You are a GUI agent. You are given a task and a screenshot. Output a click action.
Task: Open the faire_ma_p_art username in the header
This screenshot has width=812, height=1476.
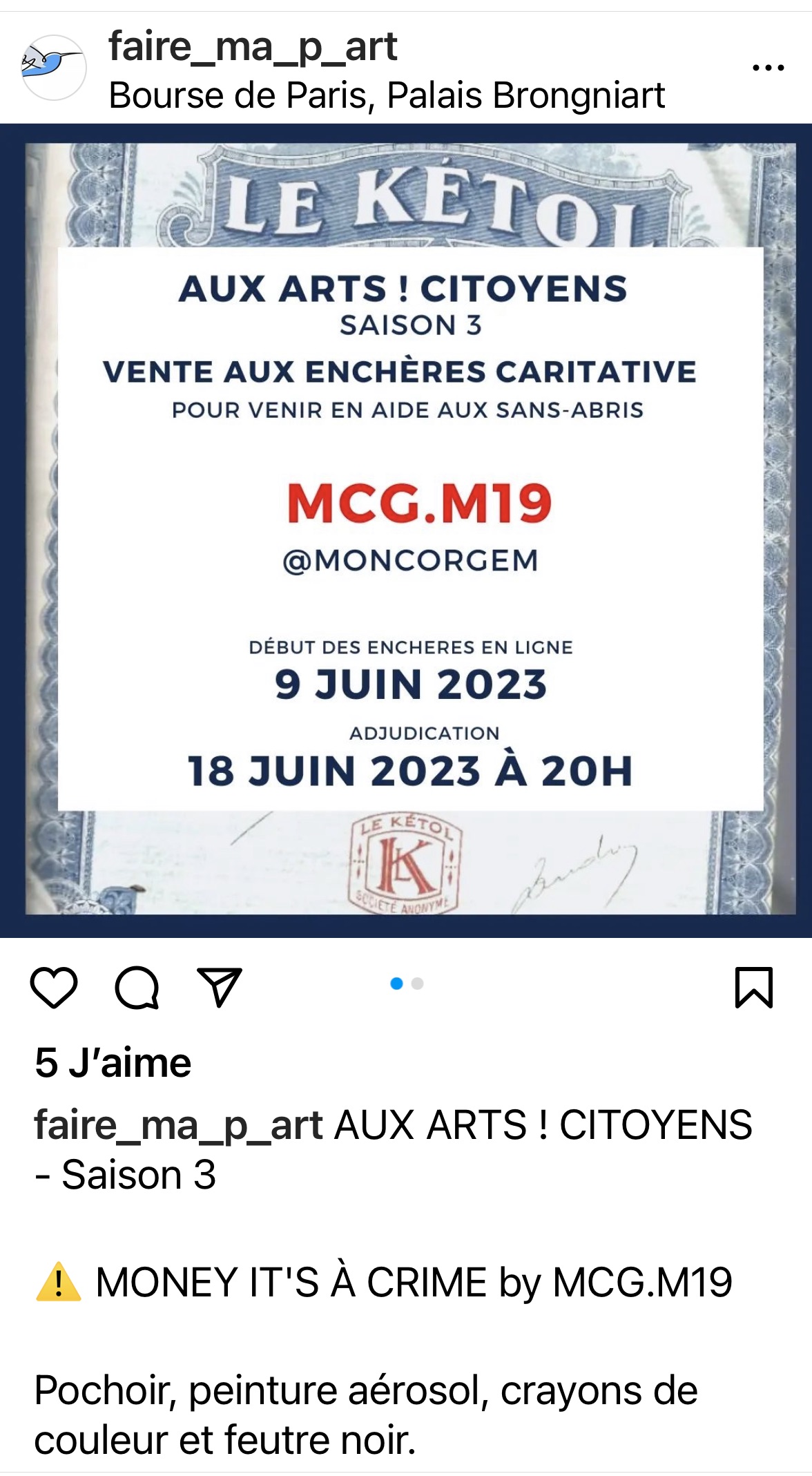click(x=253, y=47)
